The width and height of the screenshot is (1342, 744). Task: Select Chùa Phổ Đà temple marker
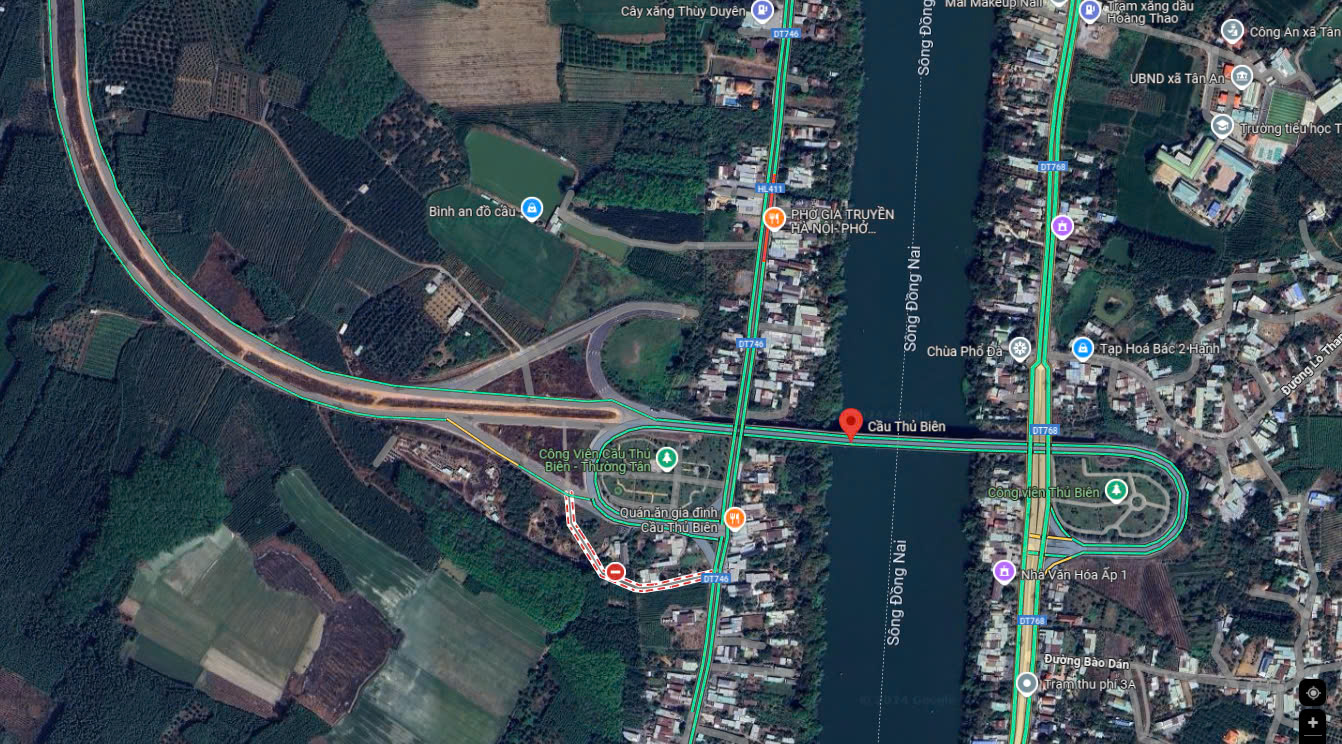coord(1019,349)
